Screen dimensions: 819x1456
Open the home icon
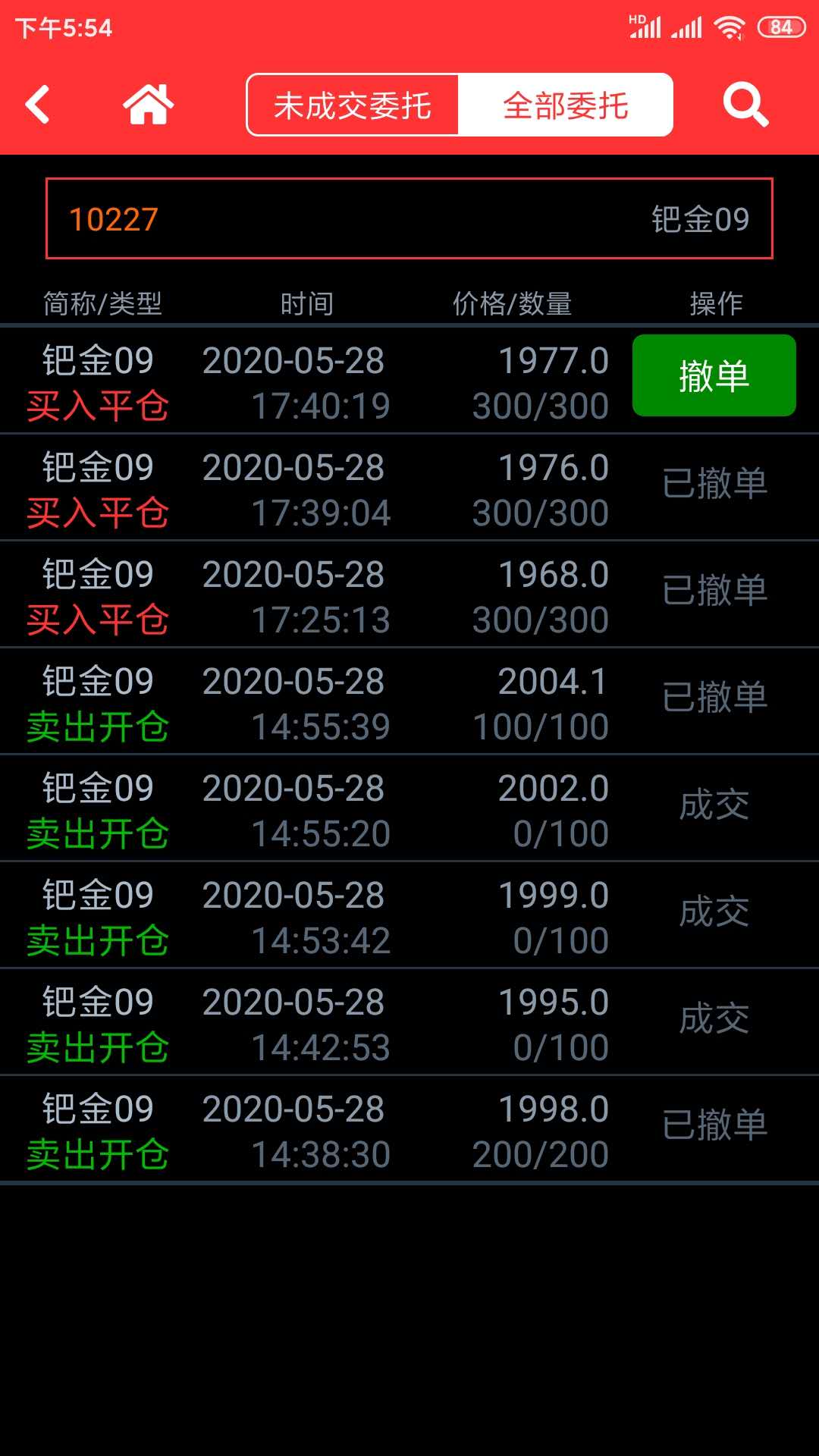[149, 105]
